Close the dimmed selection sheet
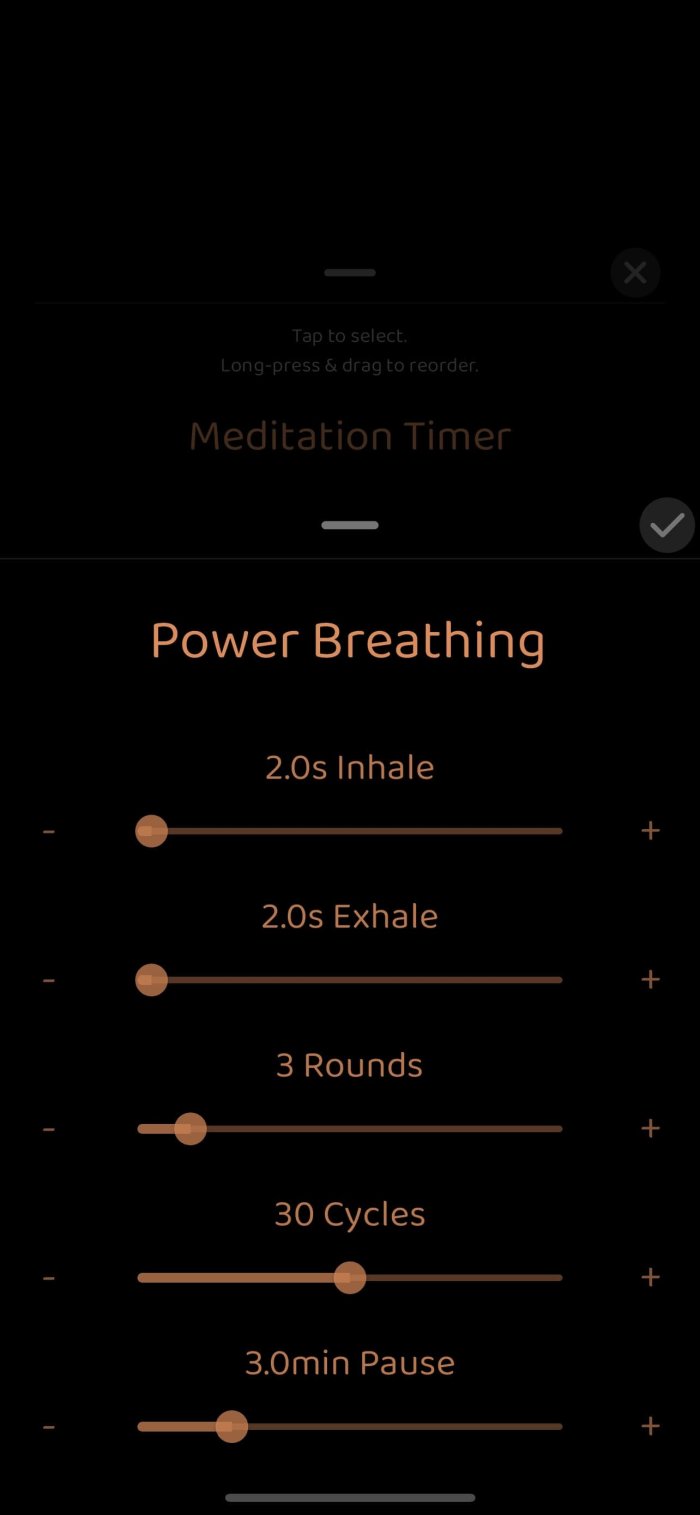Screen dimensions: 700x1515 tap(635, 273)
